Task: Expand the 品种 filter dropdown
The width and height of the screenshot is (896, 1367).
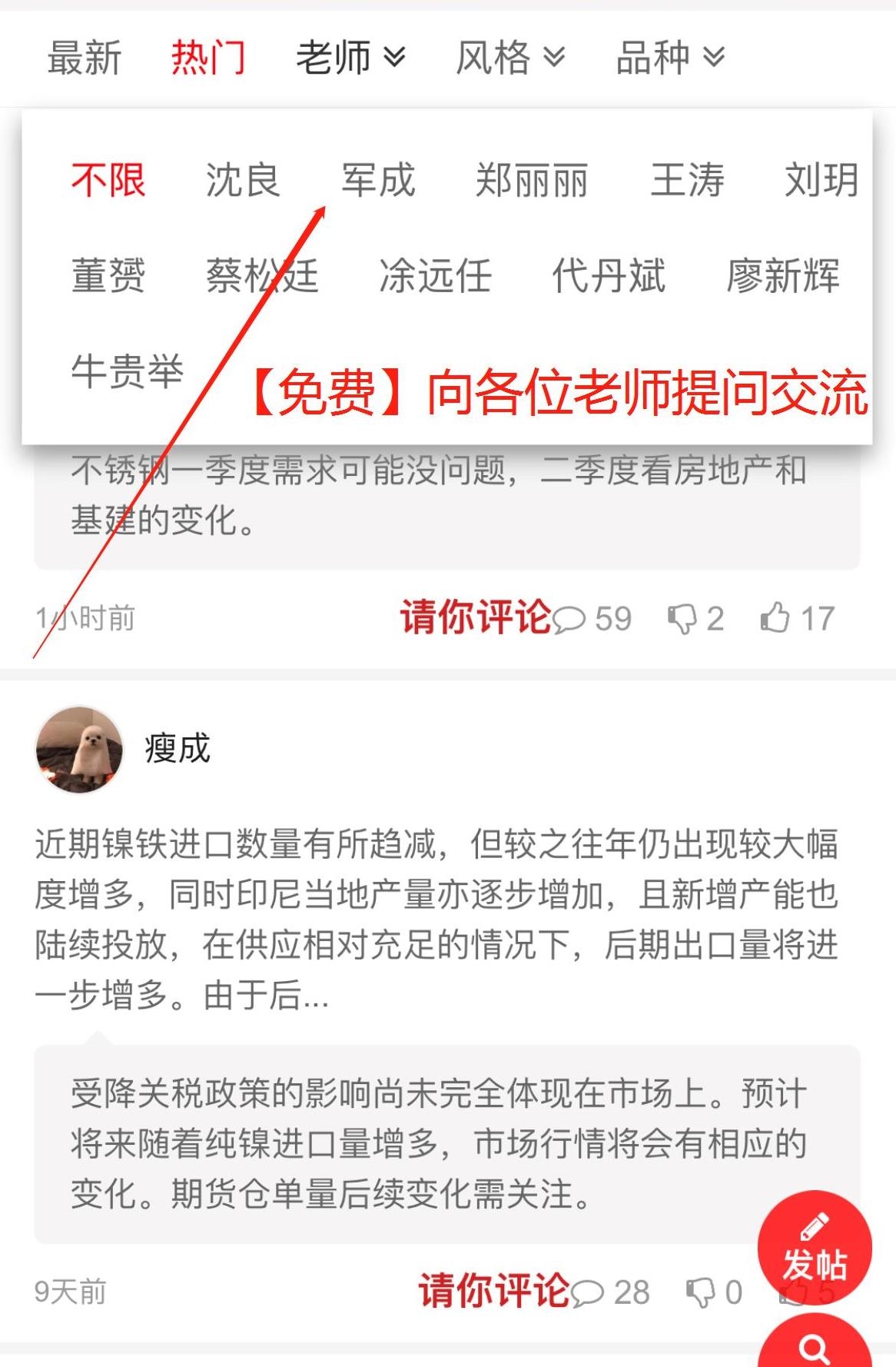Action: click(x=670, y=58)
